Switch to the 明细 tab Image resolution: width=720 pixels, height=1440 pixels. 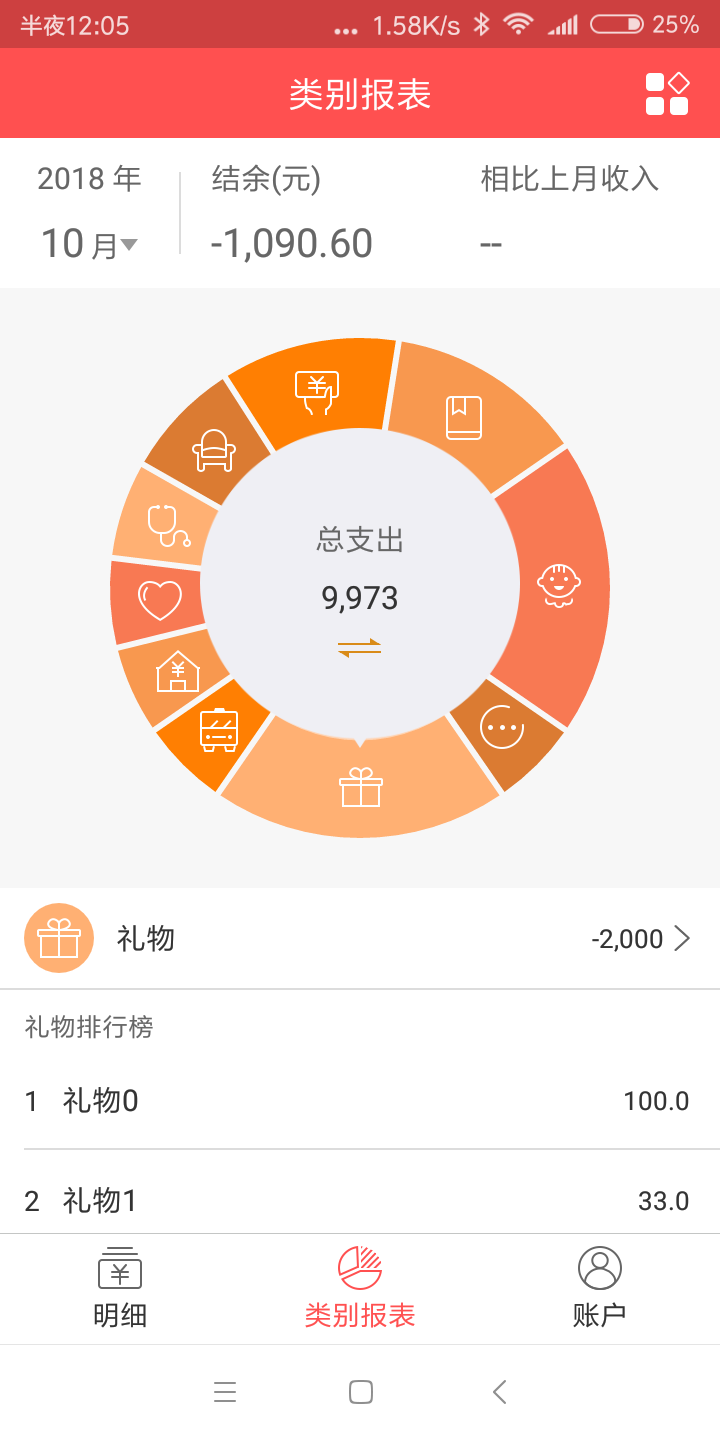click(x=120, y=1288)
